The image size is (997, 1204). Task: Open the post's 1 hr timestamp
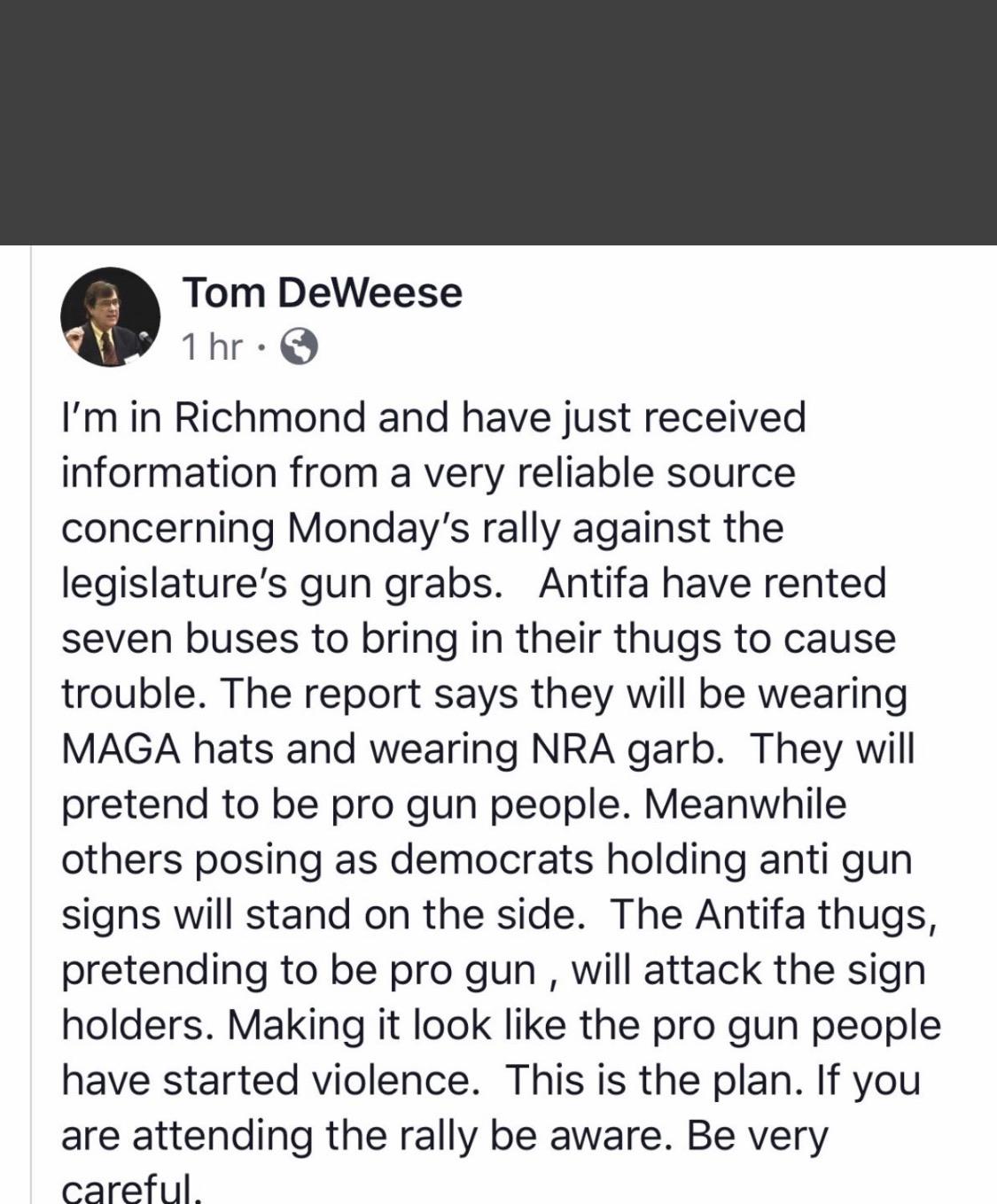tap(211, 346)
